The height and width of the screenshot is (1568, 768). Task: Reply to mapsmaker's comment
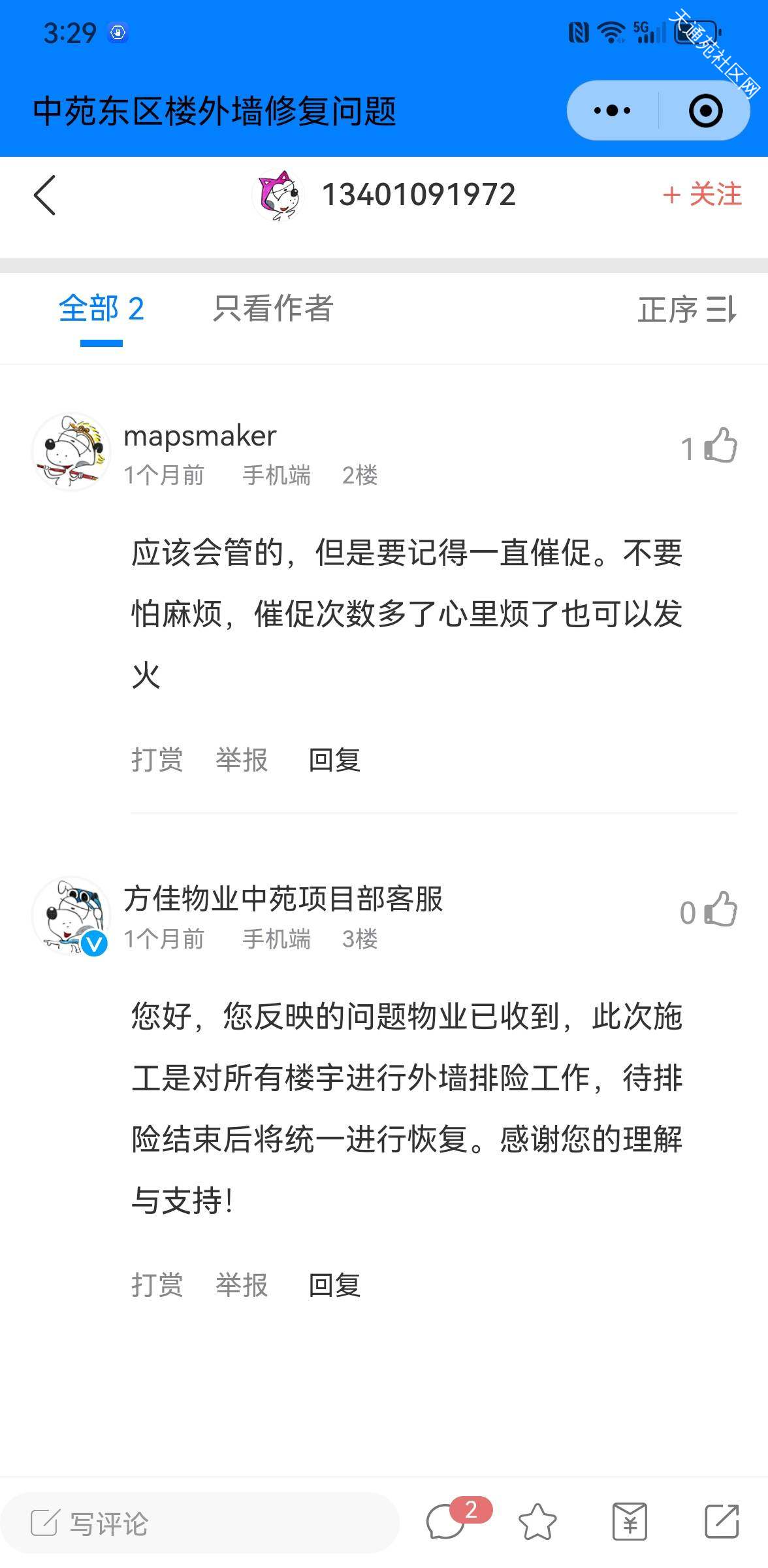334,760
